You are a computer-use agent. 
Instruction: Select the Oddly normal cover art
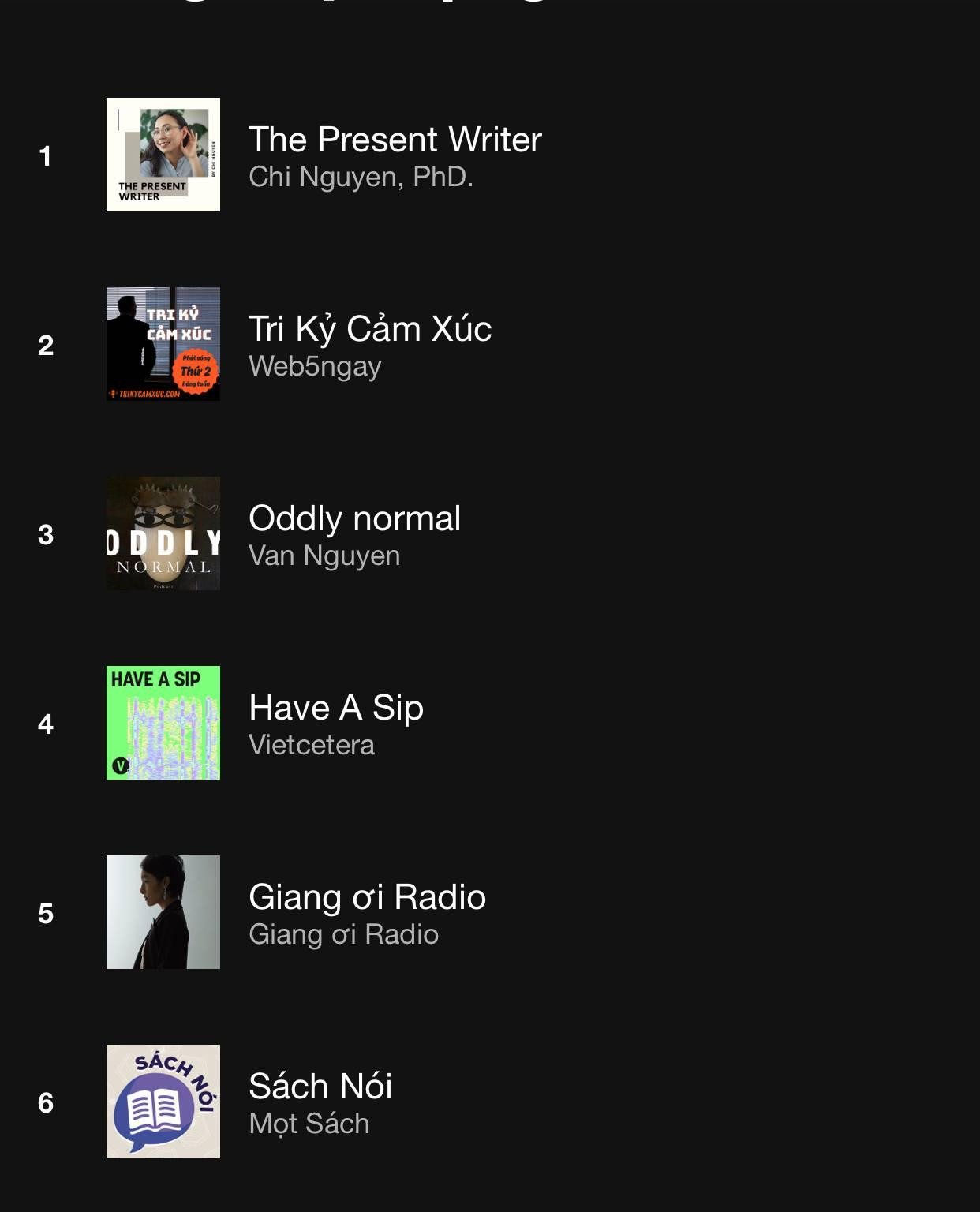tap(163, 533)
